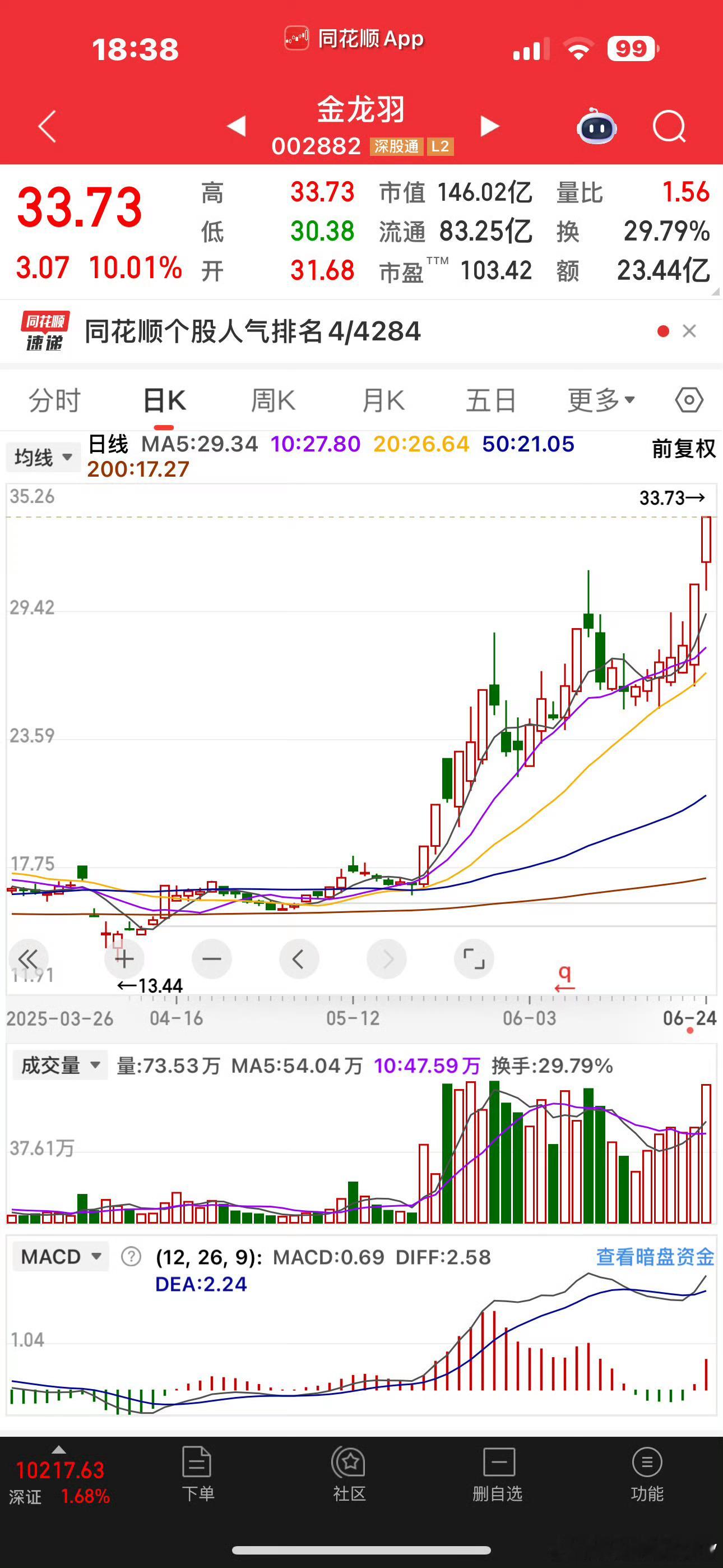The width and height of the screenshot is (723, 1568).
Task: Switch to the 月K tab
Action: [383, 400]
